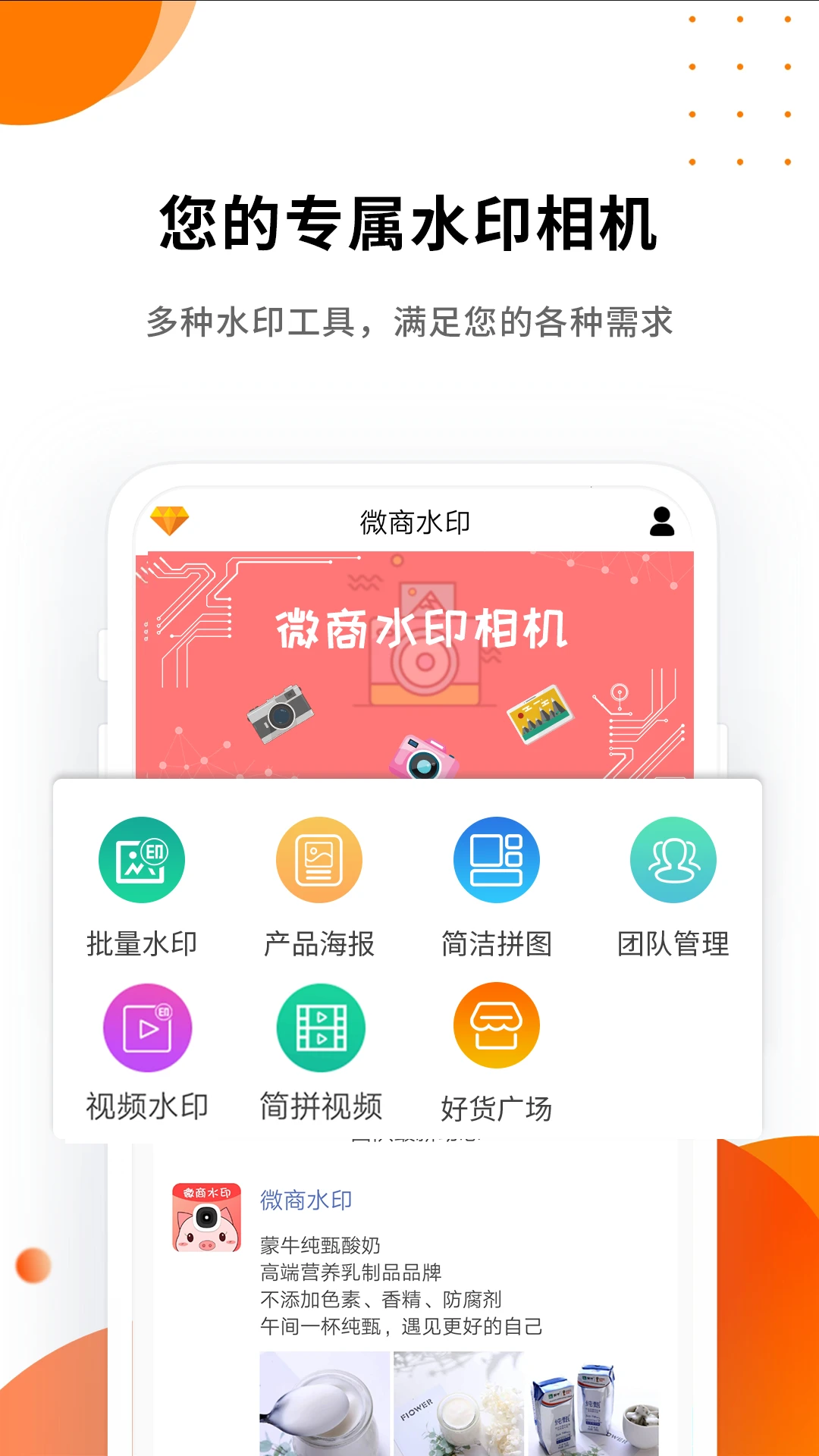The image size is (819, 1456).
Task: Click the 批量水印 label below its icon
Action: 142,943
